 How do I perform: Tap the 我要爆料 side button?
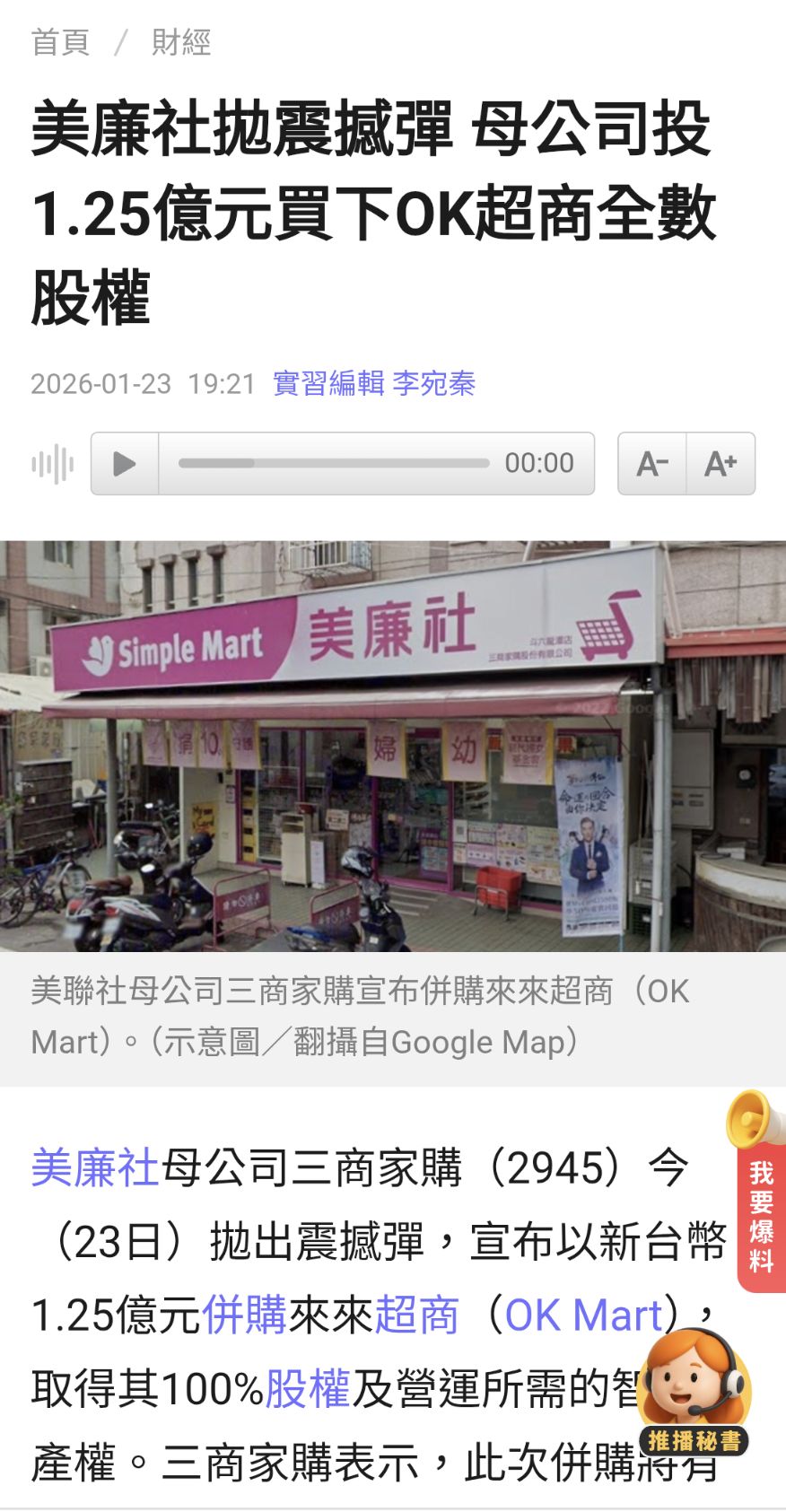[759, 1211]
